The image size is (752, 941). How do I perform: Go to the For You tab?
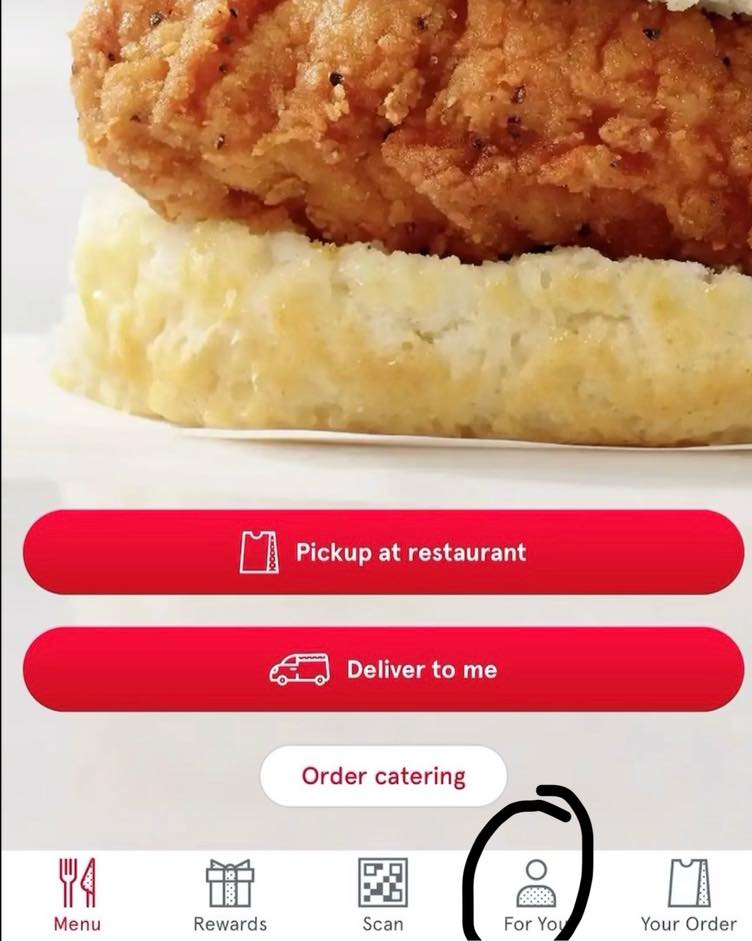(x=535, y=895)
